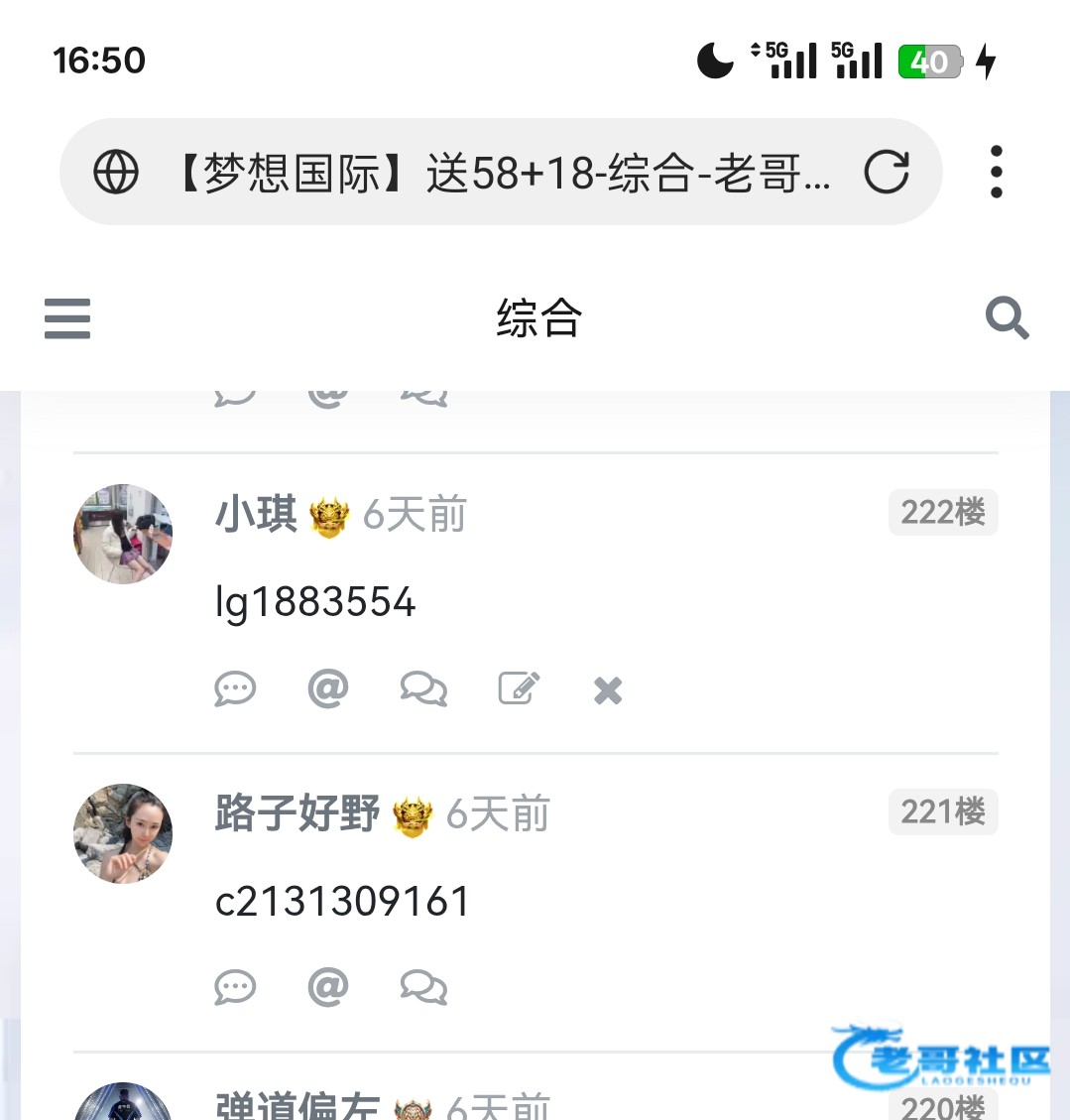Image resolution: width=1070 pixels, height=1120 pixels.
Task: Open 小琪's profile avatar
Action: coord(123,534)
